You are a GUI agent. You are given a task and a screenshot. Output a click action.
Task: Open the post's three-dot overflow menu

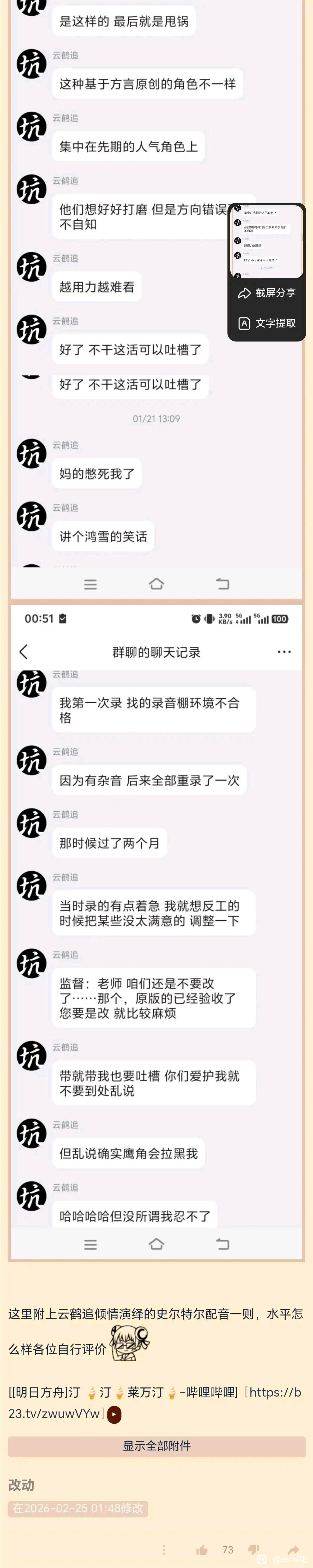point(164,1550)
